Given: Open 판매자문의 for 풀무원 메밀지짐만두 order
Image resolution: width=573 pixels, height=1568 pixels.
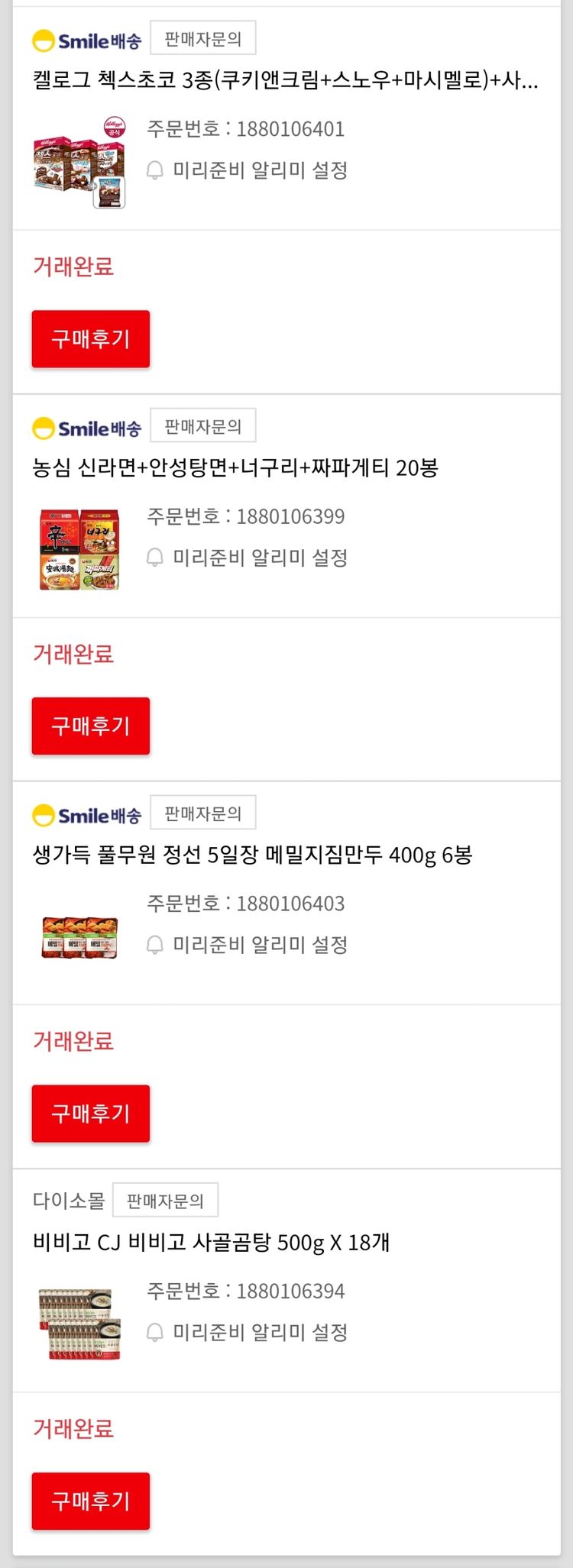Looking at the screenshot, I should pyautogui.click(x=202, y=813).
